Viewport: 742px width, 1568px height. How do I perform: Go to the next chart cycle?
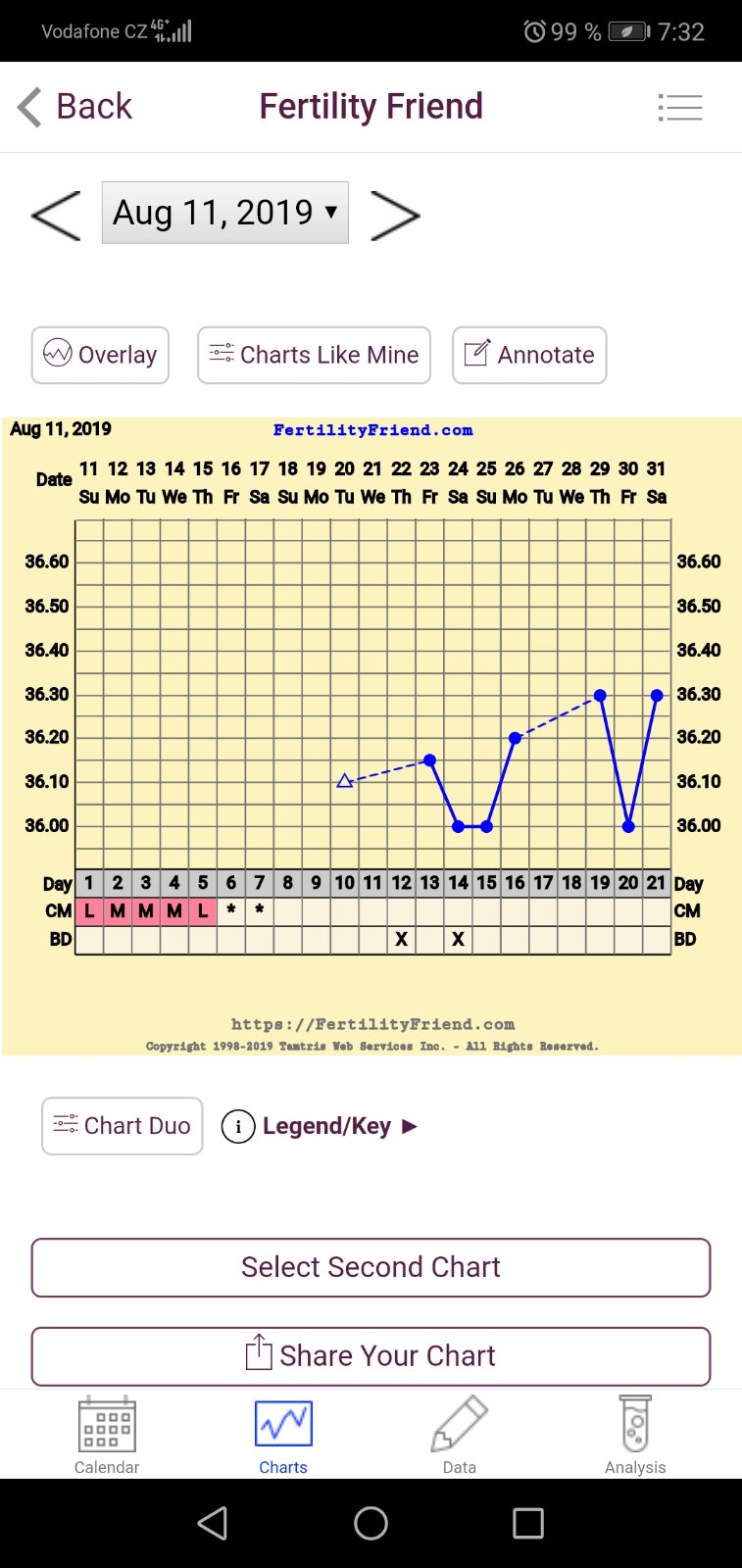coord(394,215)
